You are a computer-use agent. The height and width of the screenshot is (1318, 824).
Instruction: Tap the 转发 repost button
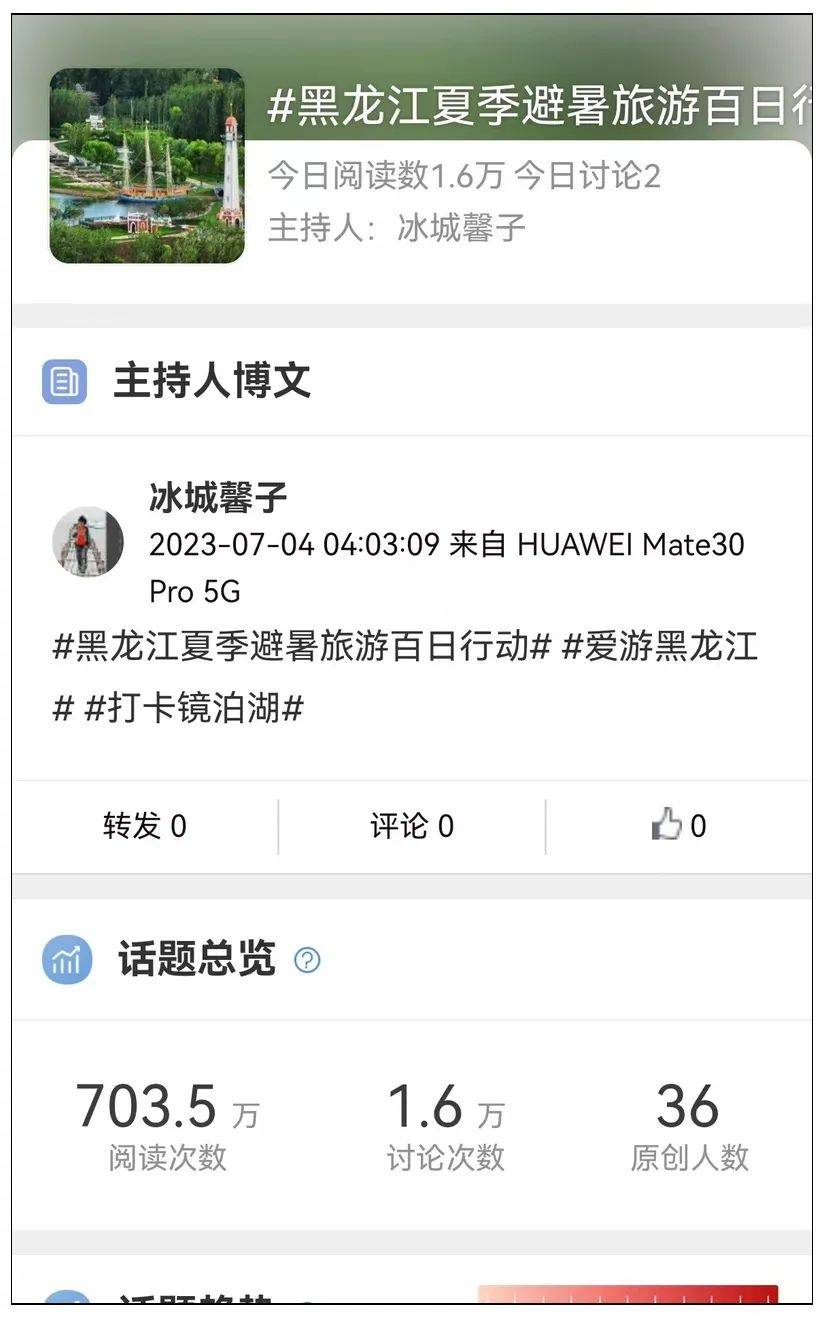pyautogui.click(x=145, y=826)
